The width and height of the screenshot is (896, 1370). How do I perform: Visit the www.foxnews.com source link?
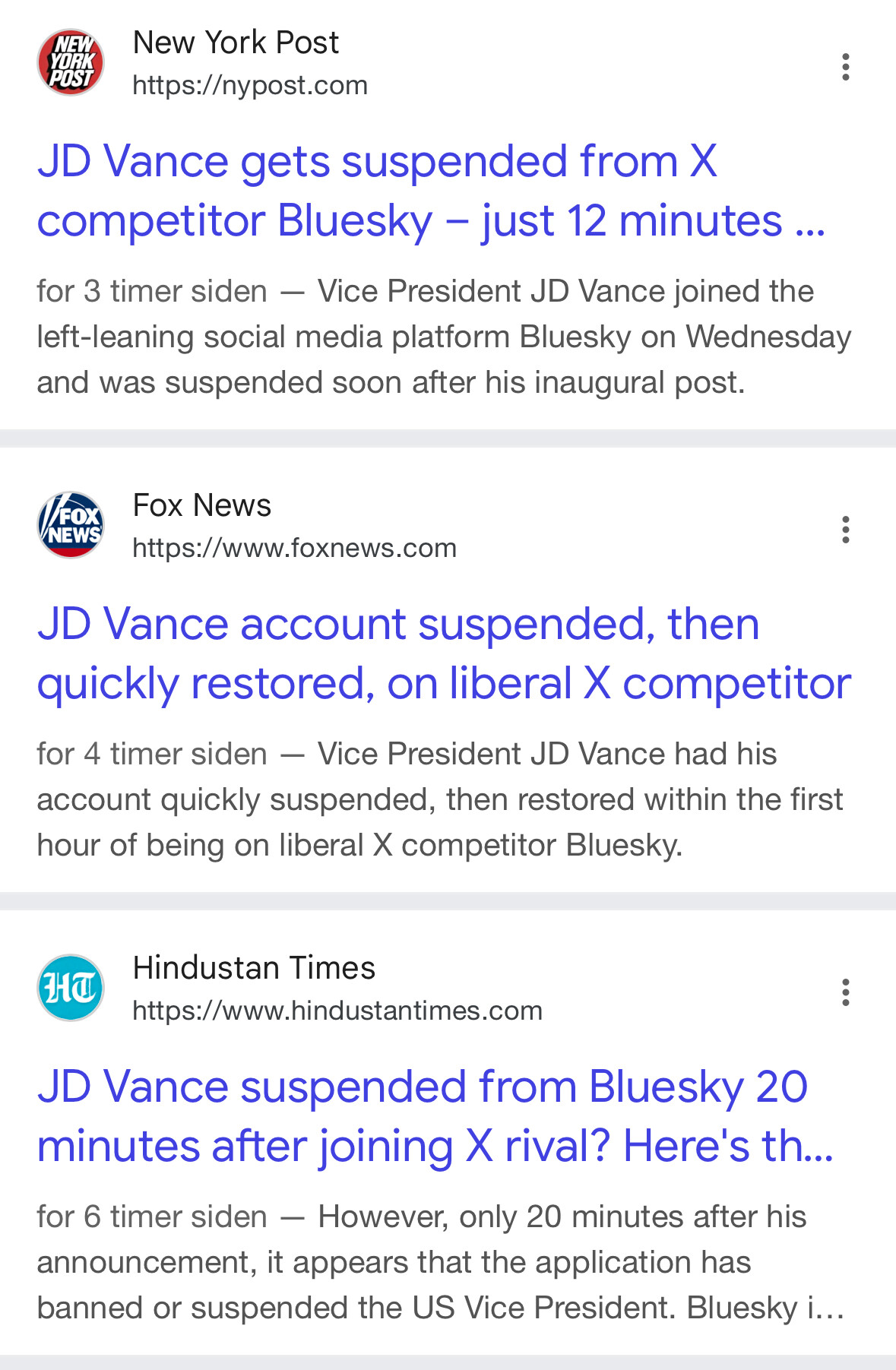tap(294, 548)
